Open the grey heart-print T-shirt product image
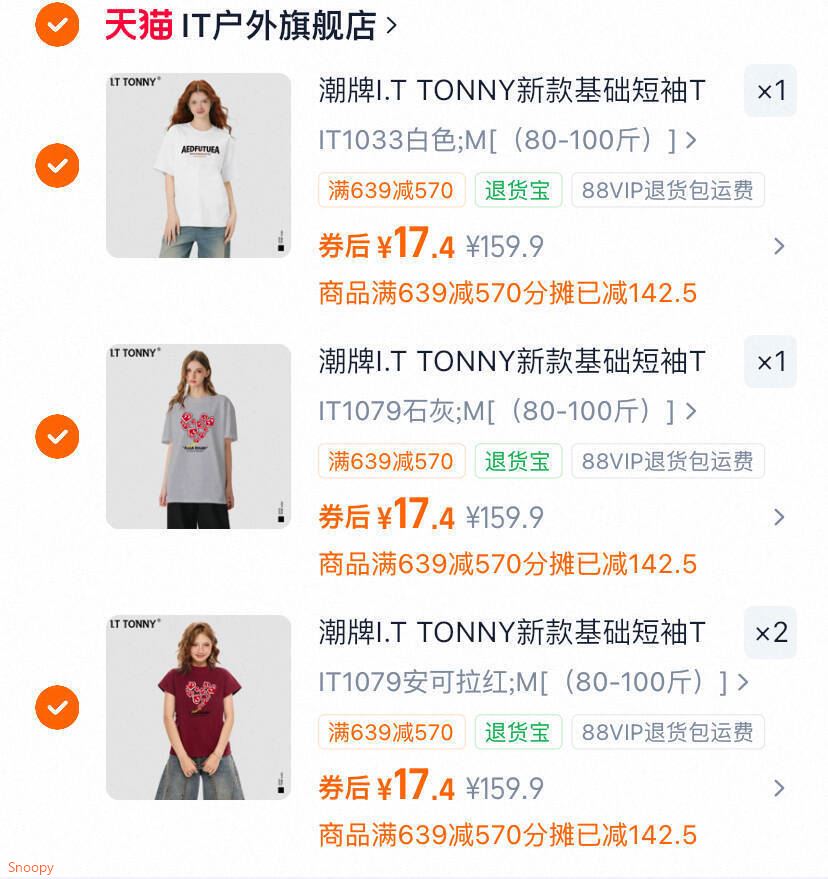Image resolution: width=828 pixels, height=879 pixels. coord(198,436)
